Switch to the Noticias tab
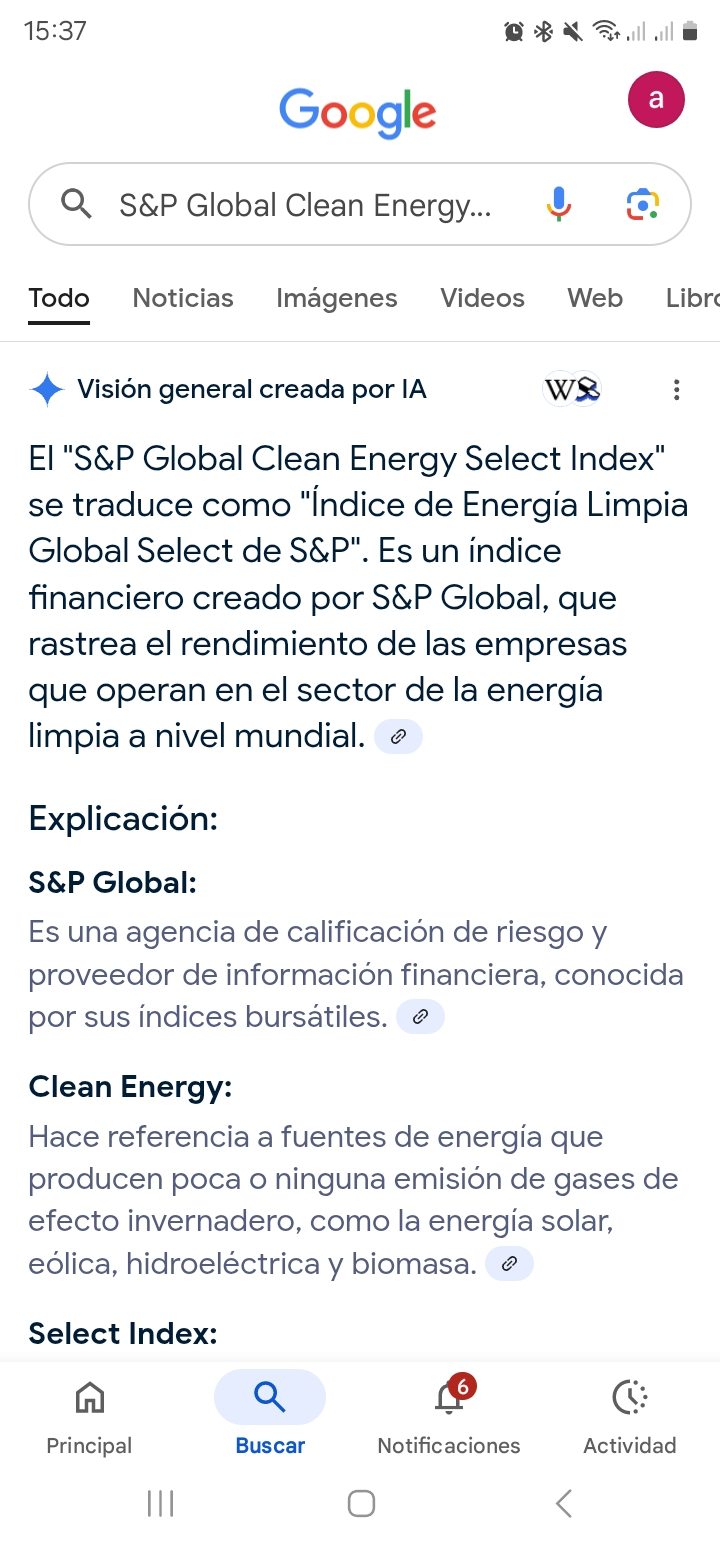The width and height of the screenshot is (720, 1544). pyautogui.click(x=183, y=298)
